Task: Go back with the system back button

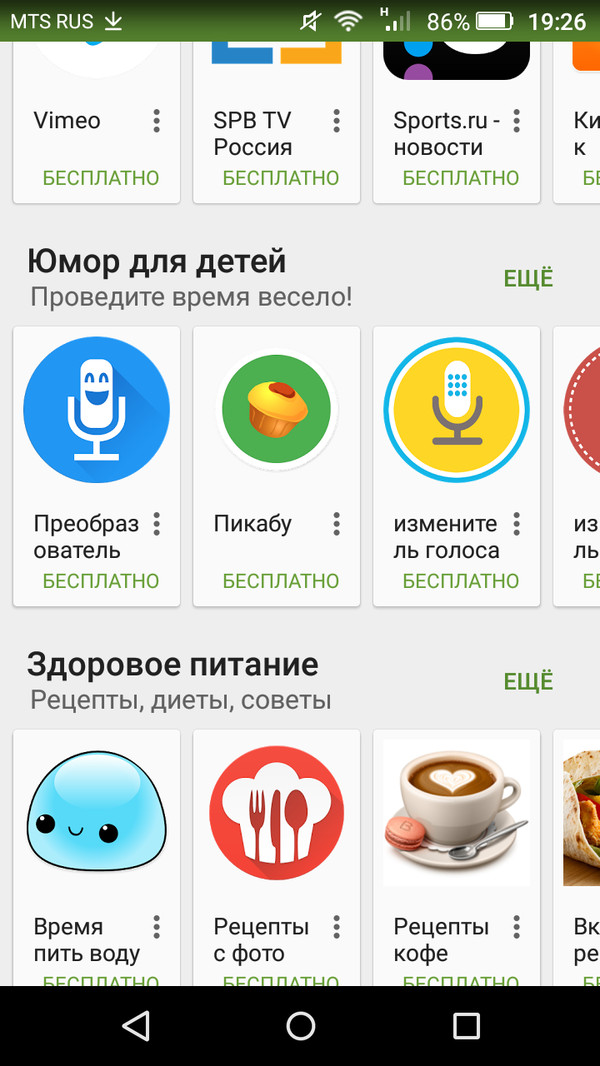Action: [135, 1025]
